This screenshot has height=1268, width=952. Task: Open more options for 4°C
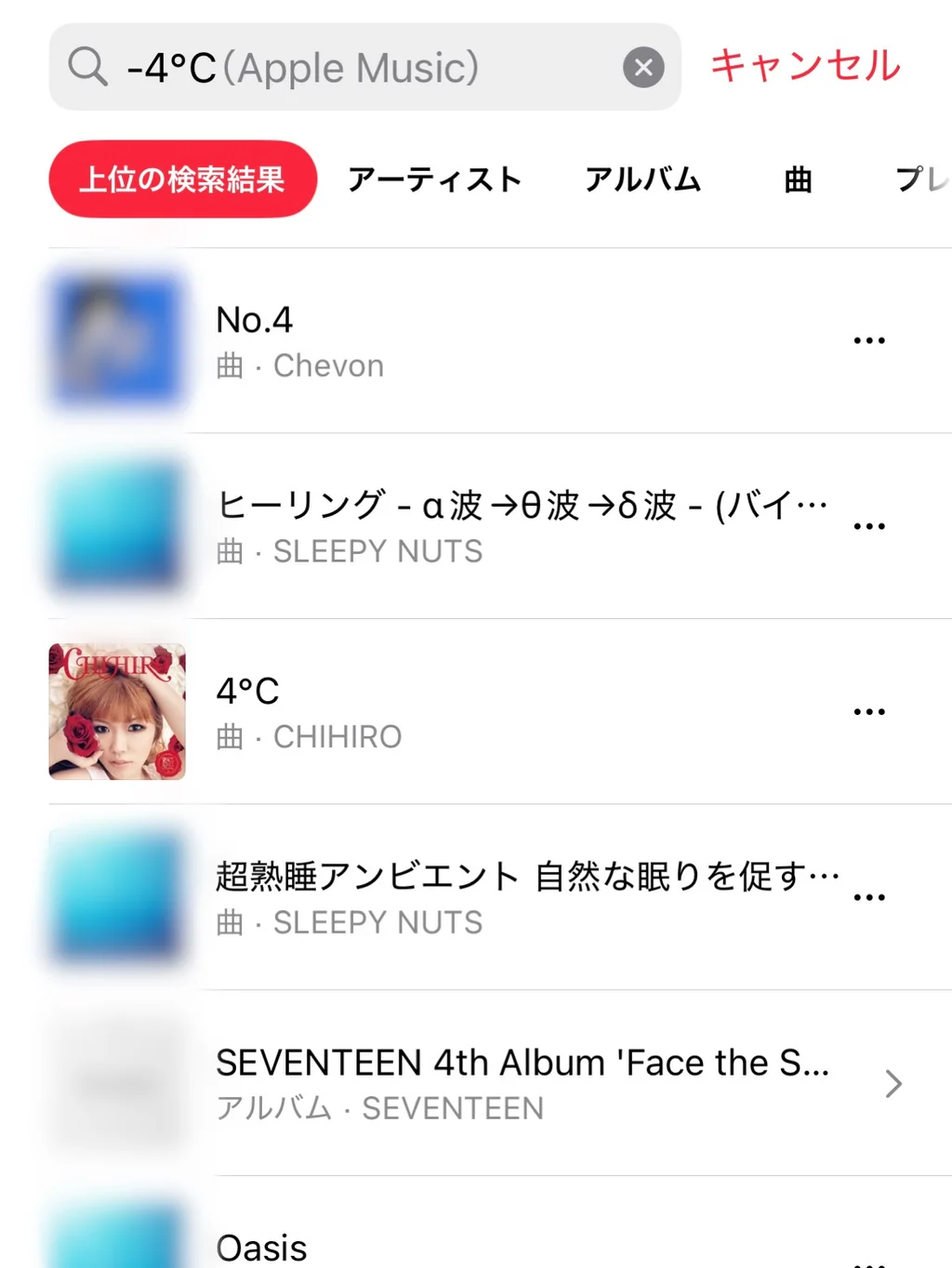[x=869, y=712]
